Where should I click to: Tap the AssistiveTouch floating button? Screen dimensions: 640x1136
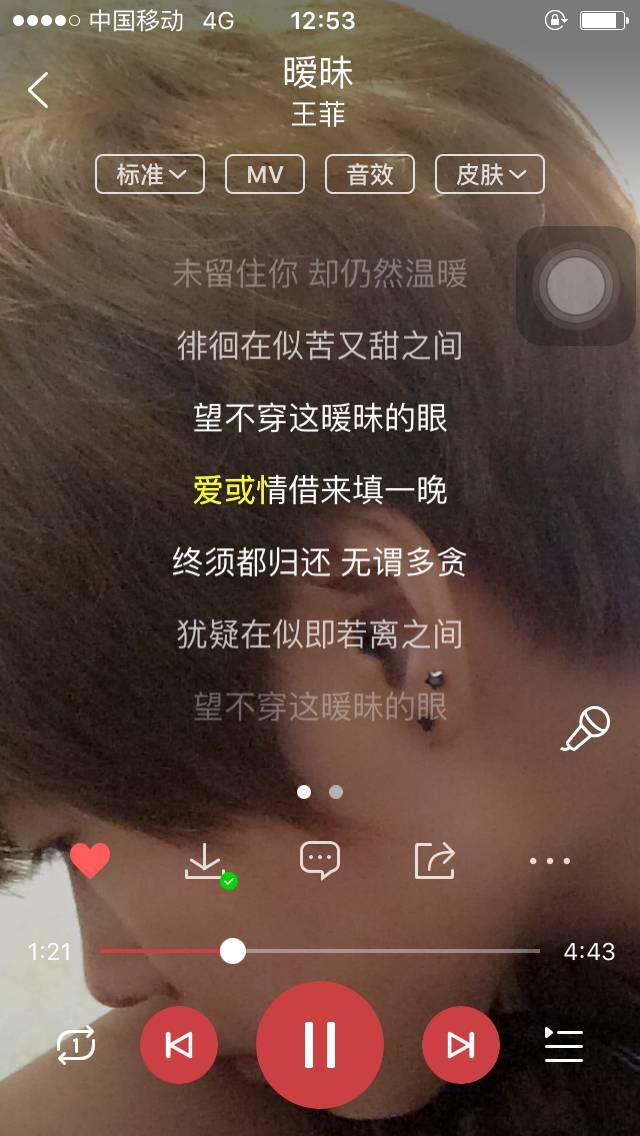pyautogui.click(x=575, y=287)
